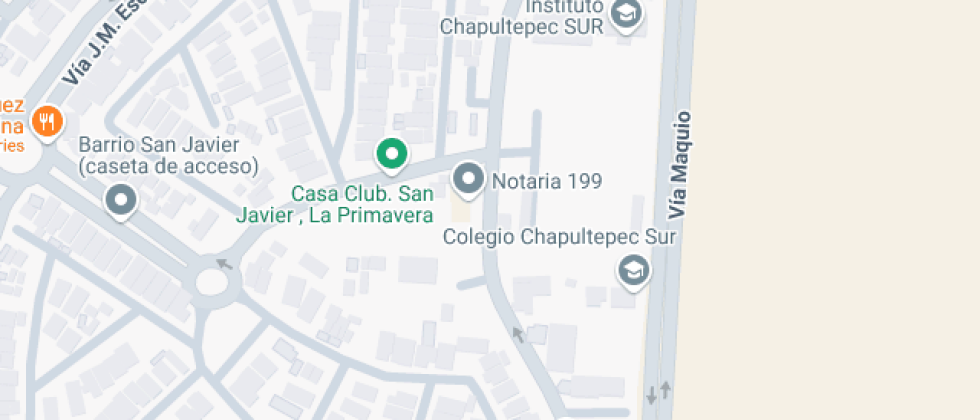
Task: Tap the Colegio Chapultepec Sur school pin
Action: [x=633, y=269]
